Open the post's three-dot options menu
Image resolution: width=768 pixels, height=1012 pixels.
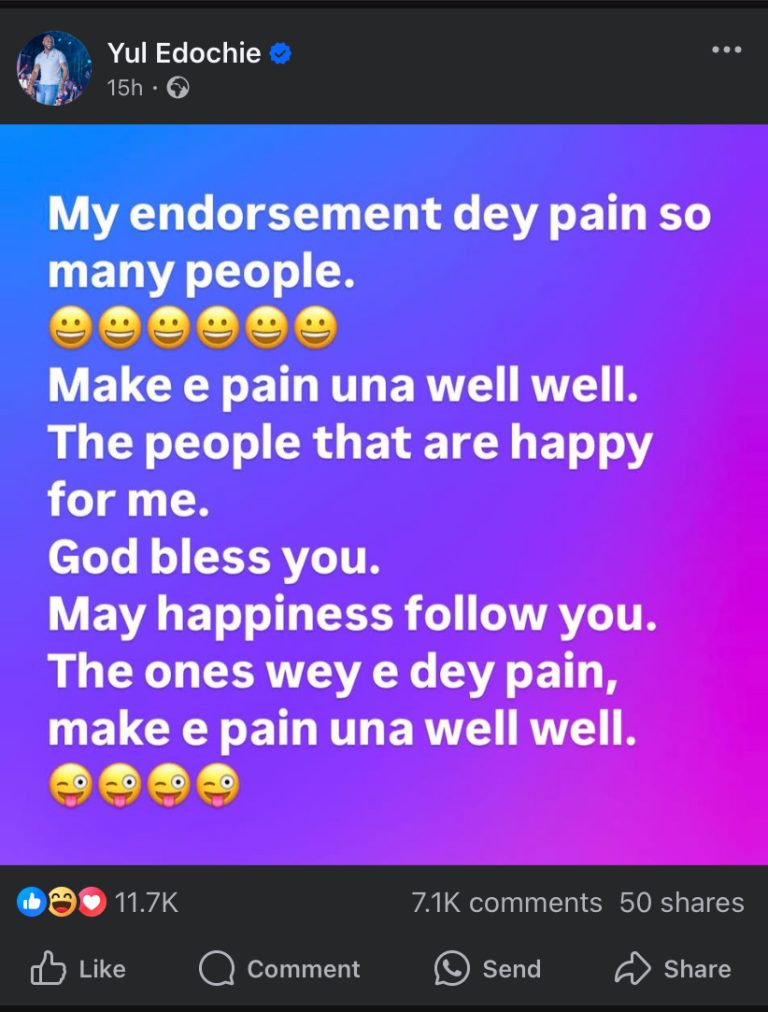[x=726, y=50]
